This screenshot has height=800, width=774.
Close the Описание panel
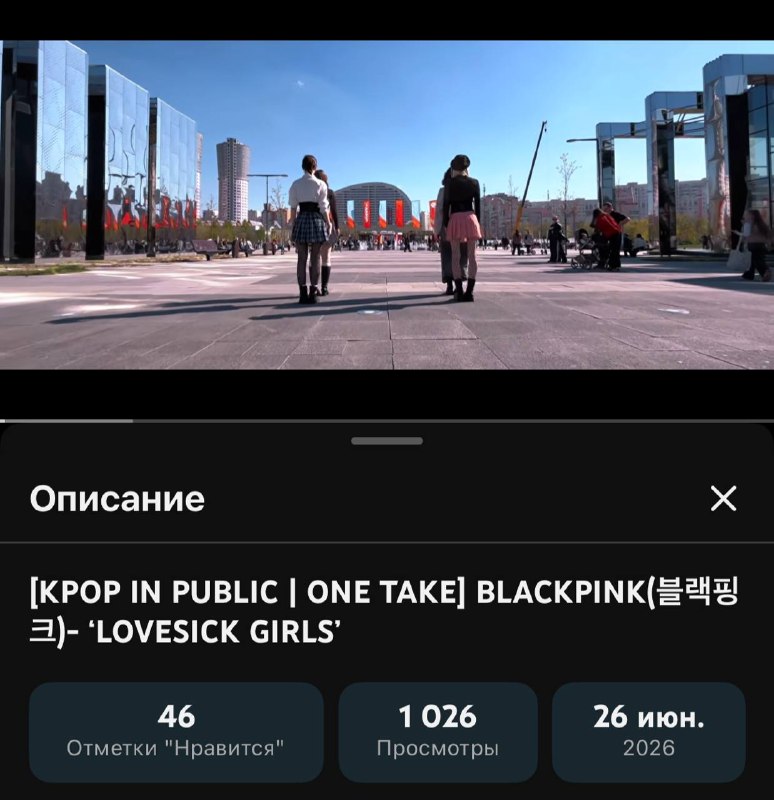723,498
